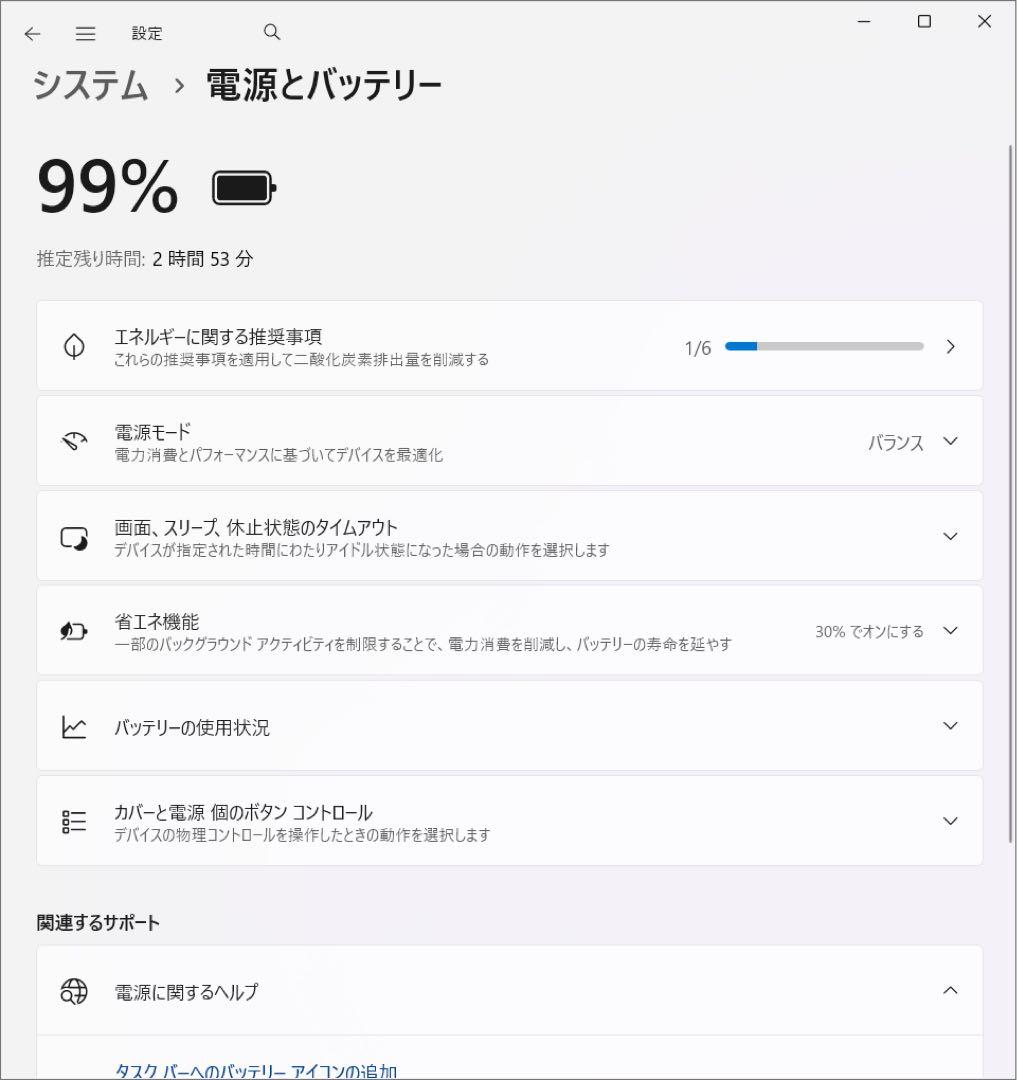
Task: Expand the 省エネ機能 energy saver section
Action: pos(949,630)
